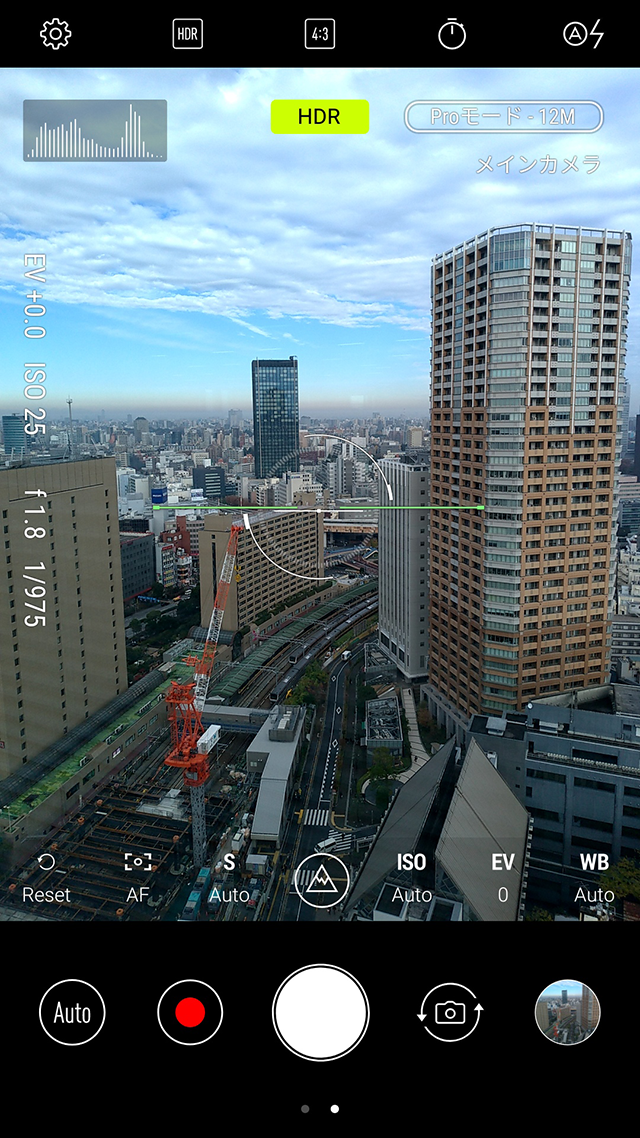Open the manual focus mountain icon
The width and height of the screenshot is (640, 1138).
pos(321,880)
